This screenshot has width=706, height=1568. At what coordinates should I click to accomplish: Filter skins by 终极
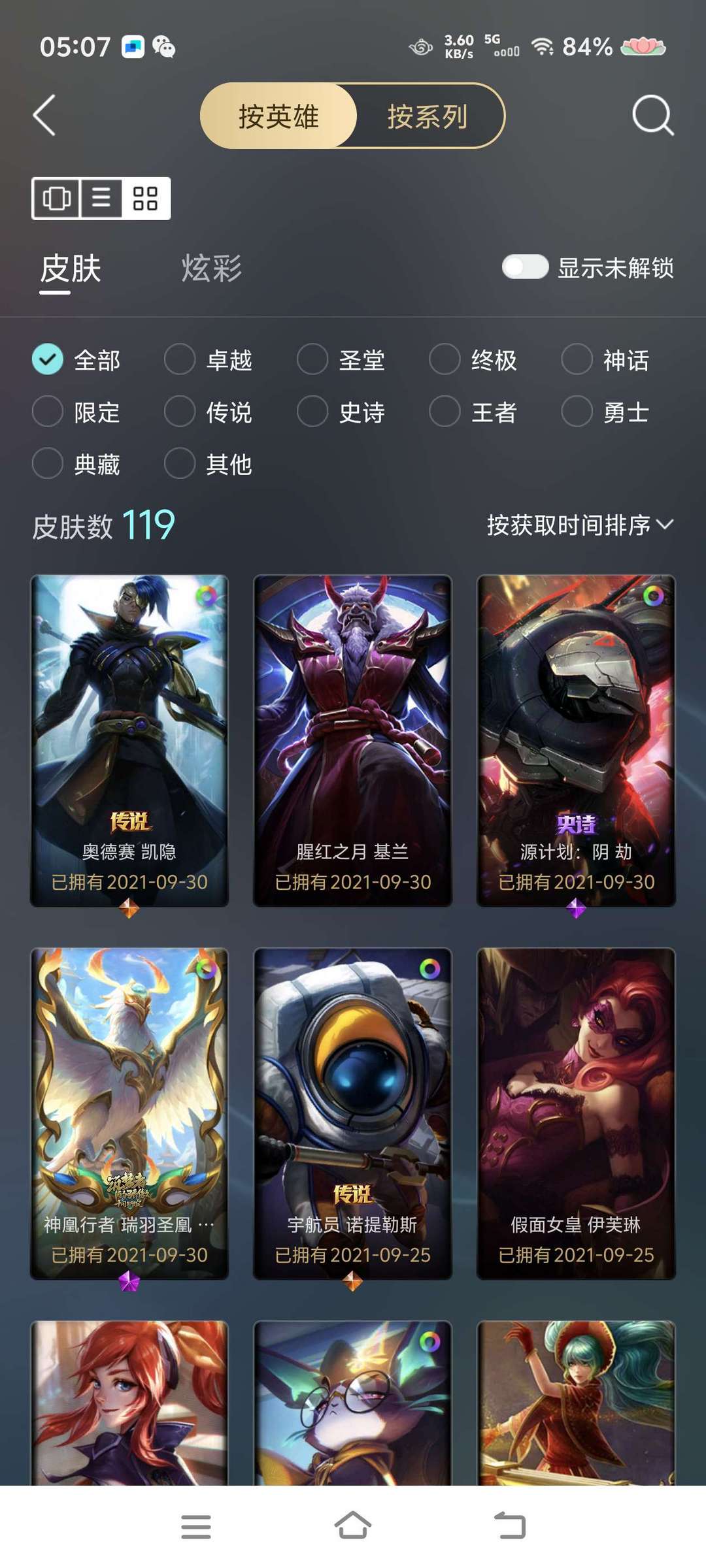pyautogui.click(x=473, y=360)
